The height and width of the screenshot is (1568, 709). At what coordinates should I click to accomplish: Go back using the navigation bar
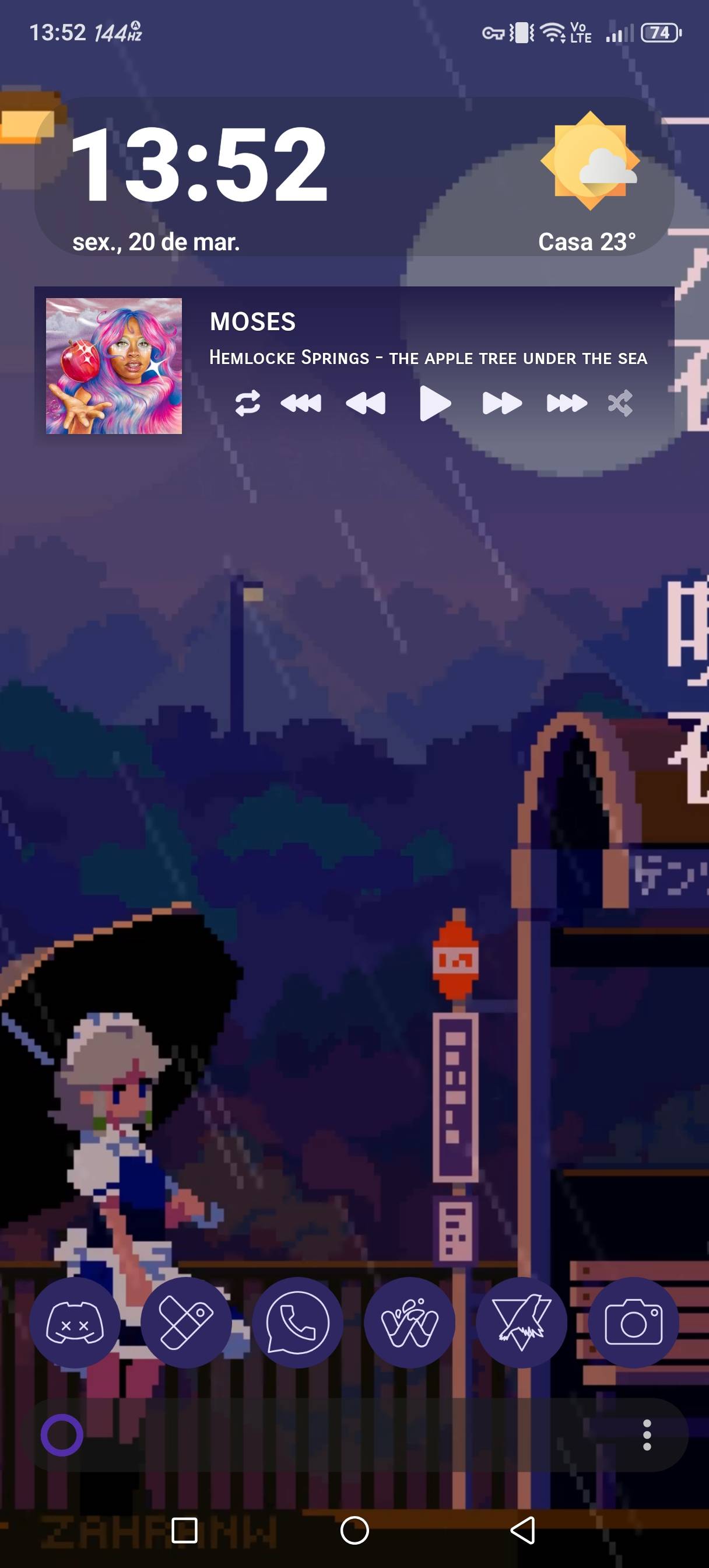coord(523,1530)
